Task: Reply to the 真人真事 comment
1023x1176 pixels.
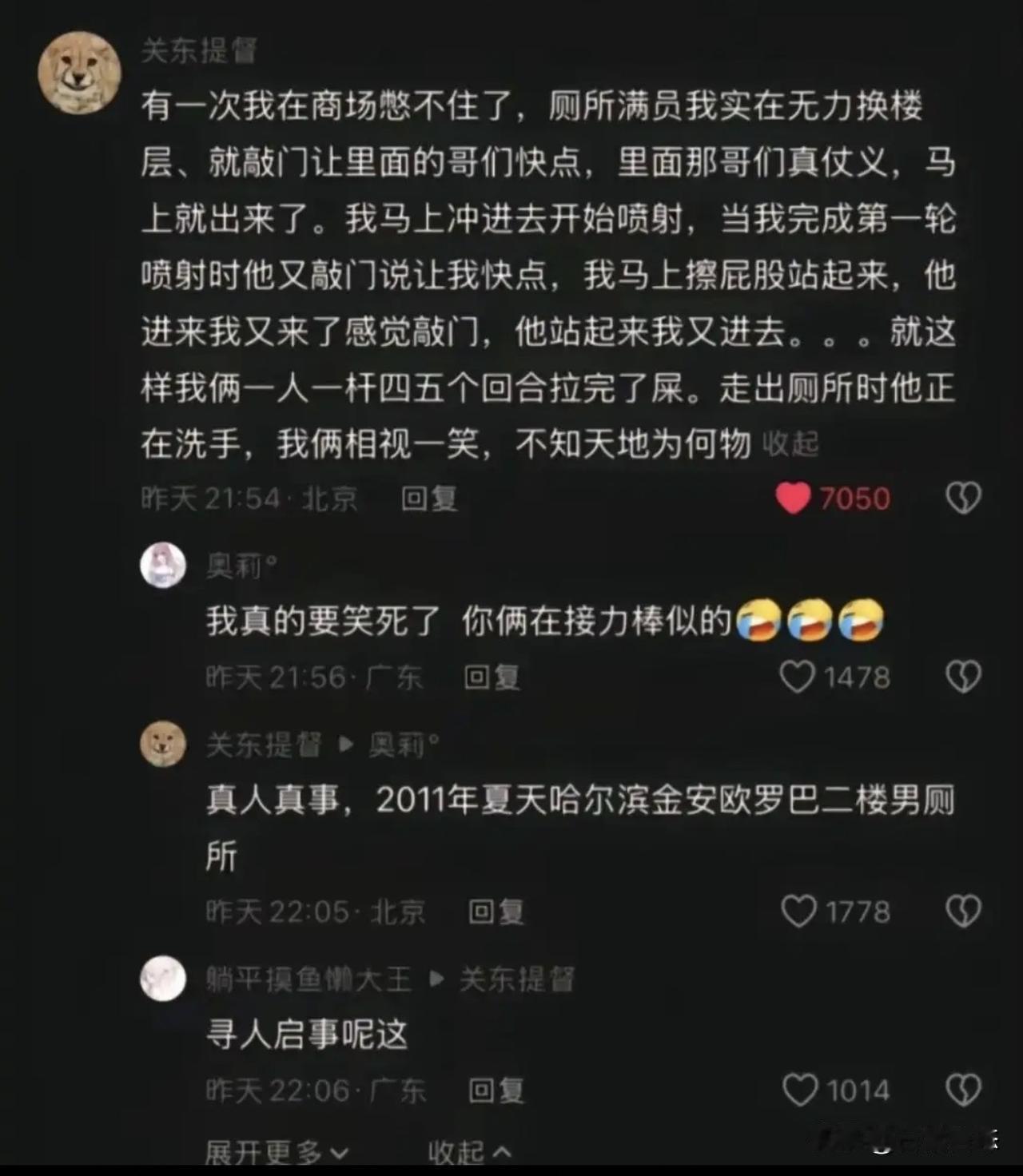Action: pos(496,912)
